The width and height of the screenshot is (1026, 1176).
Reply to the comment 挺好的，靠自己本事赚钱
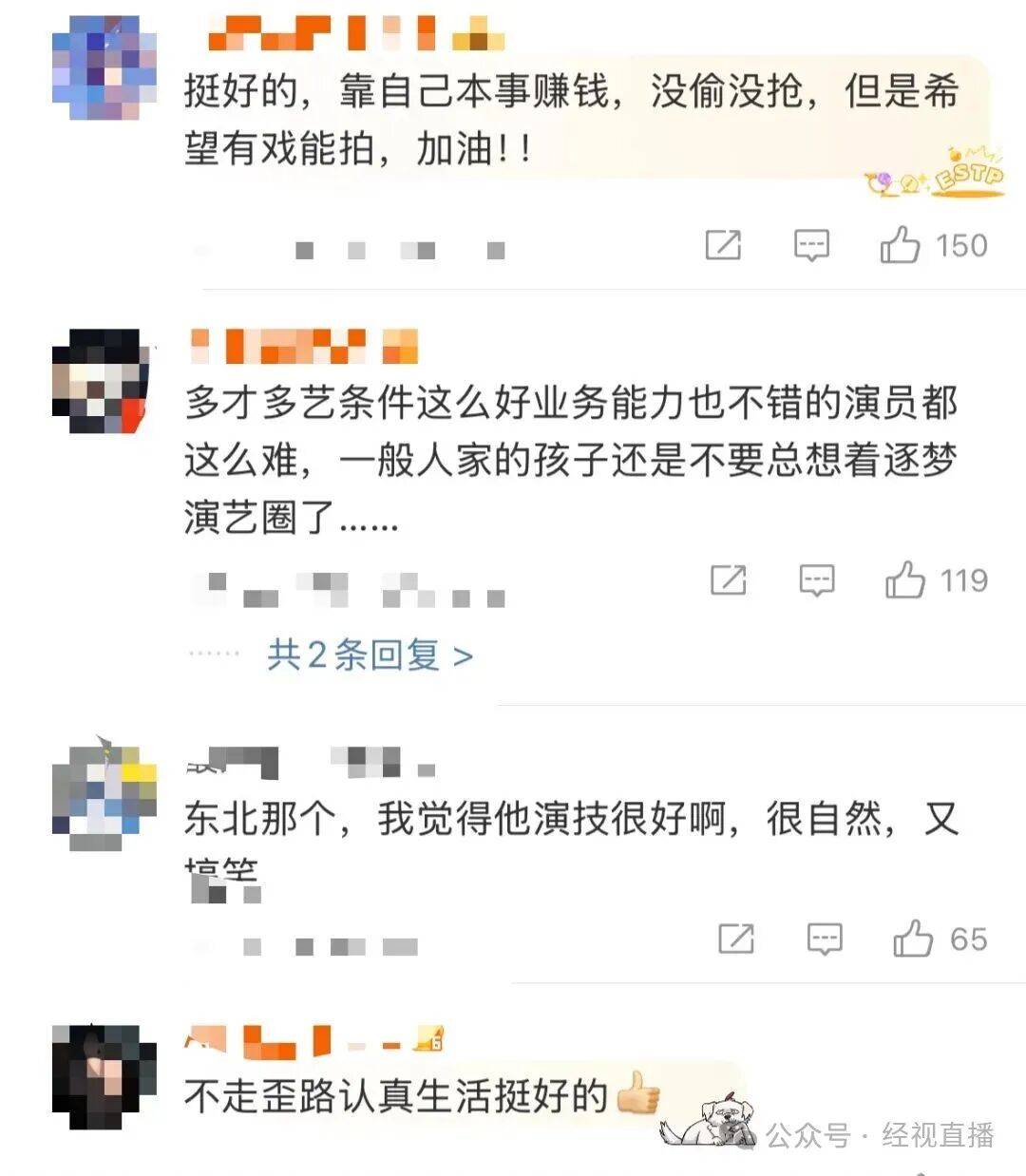point(811,245)
